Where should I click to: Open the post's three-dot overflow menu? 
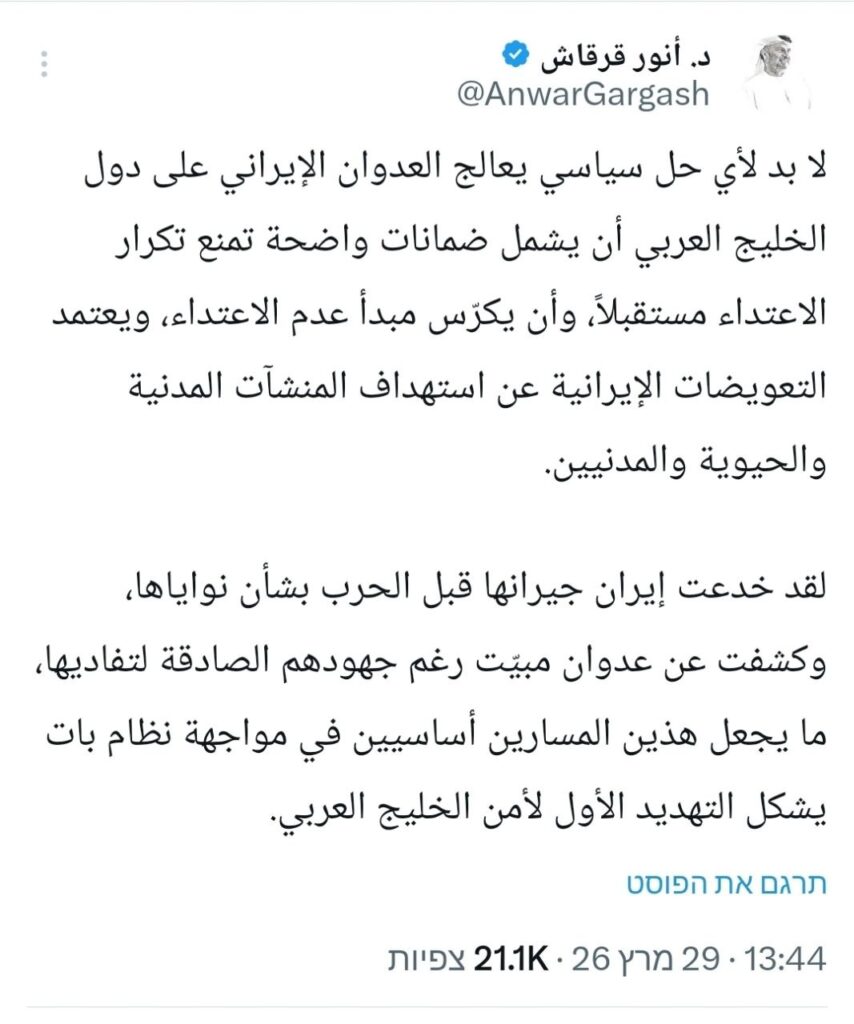[x=43, y=66]
